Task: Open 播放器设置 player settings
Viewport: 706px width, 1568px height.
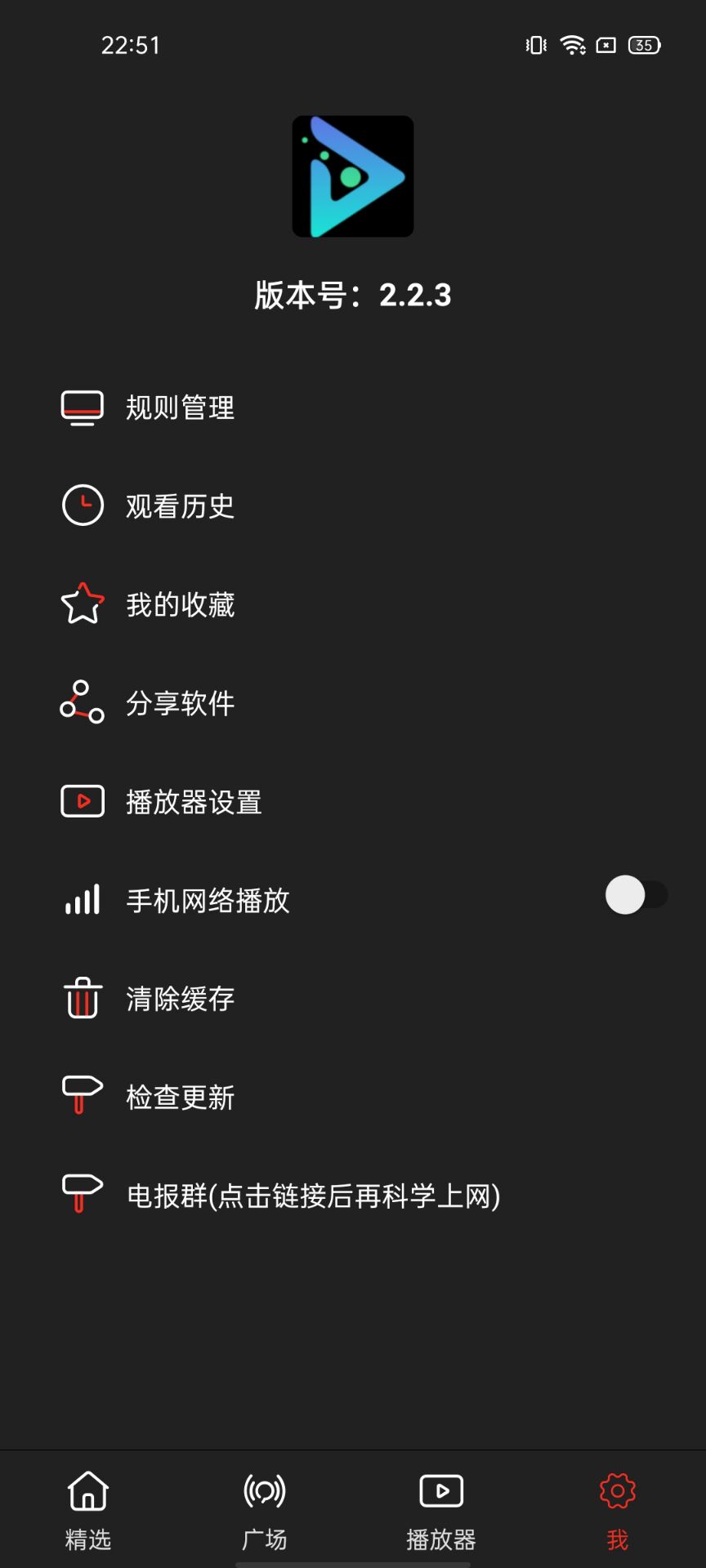Action: click(x=353, y=802)
